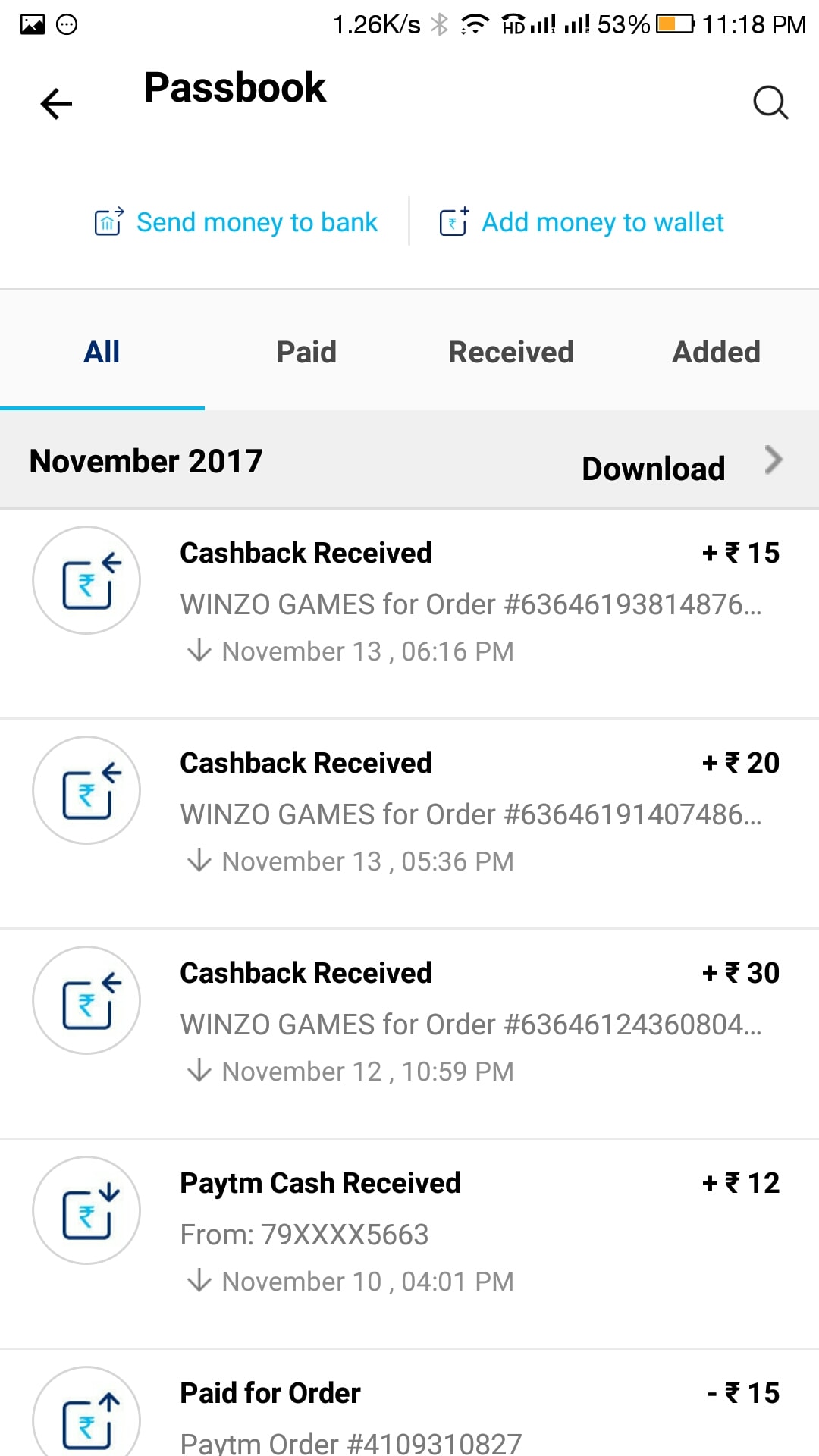Image resolution: width=819 pixels, height=1456 pixels.
Task: Open the Added tab
Action: pos(716,352)
